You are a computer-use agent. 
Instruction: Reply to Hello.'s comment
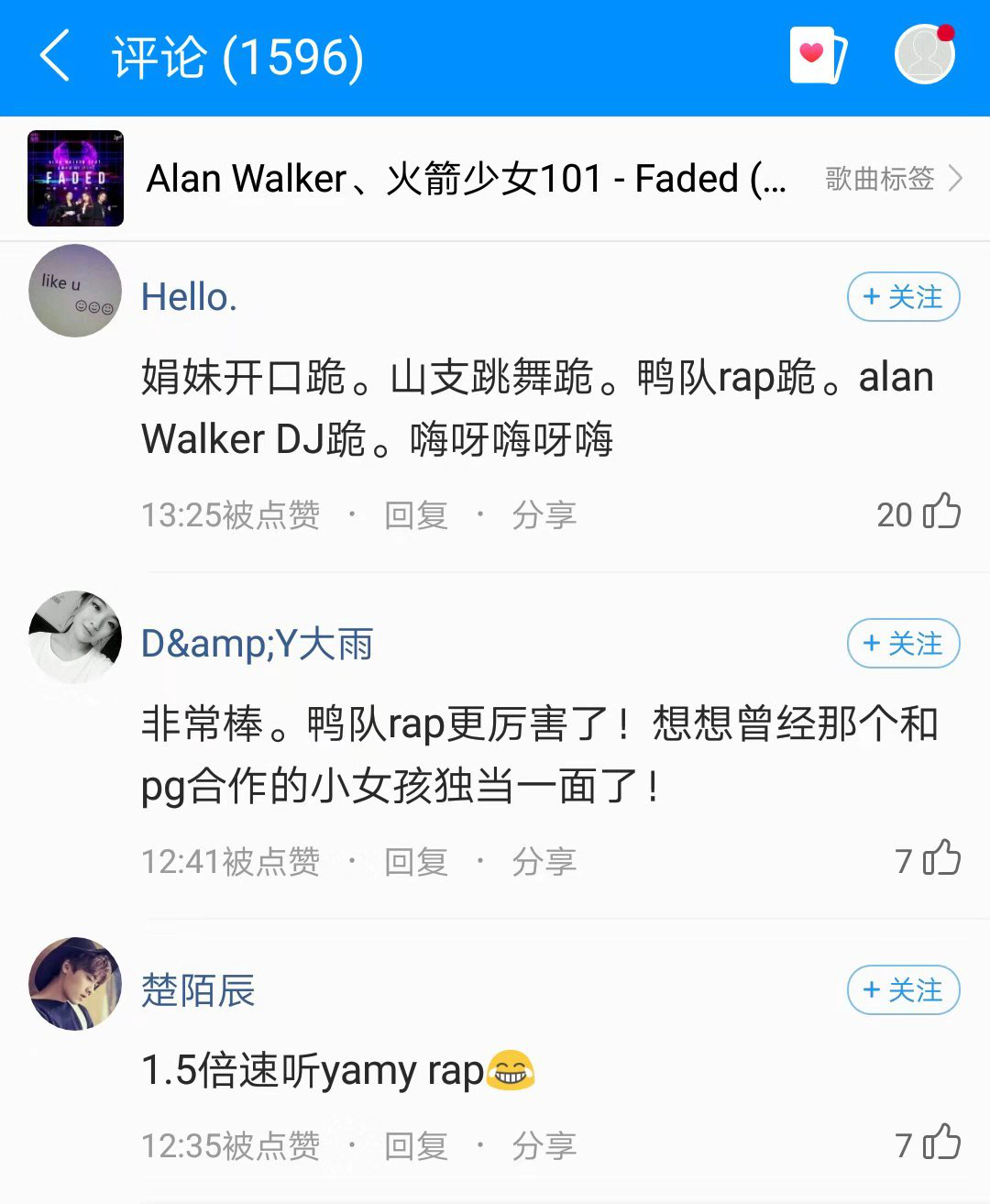(415, 515)
